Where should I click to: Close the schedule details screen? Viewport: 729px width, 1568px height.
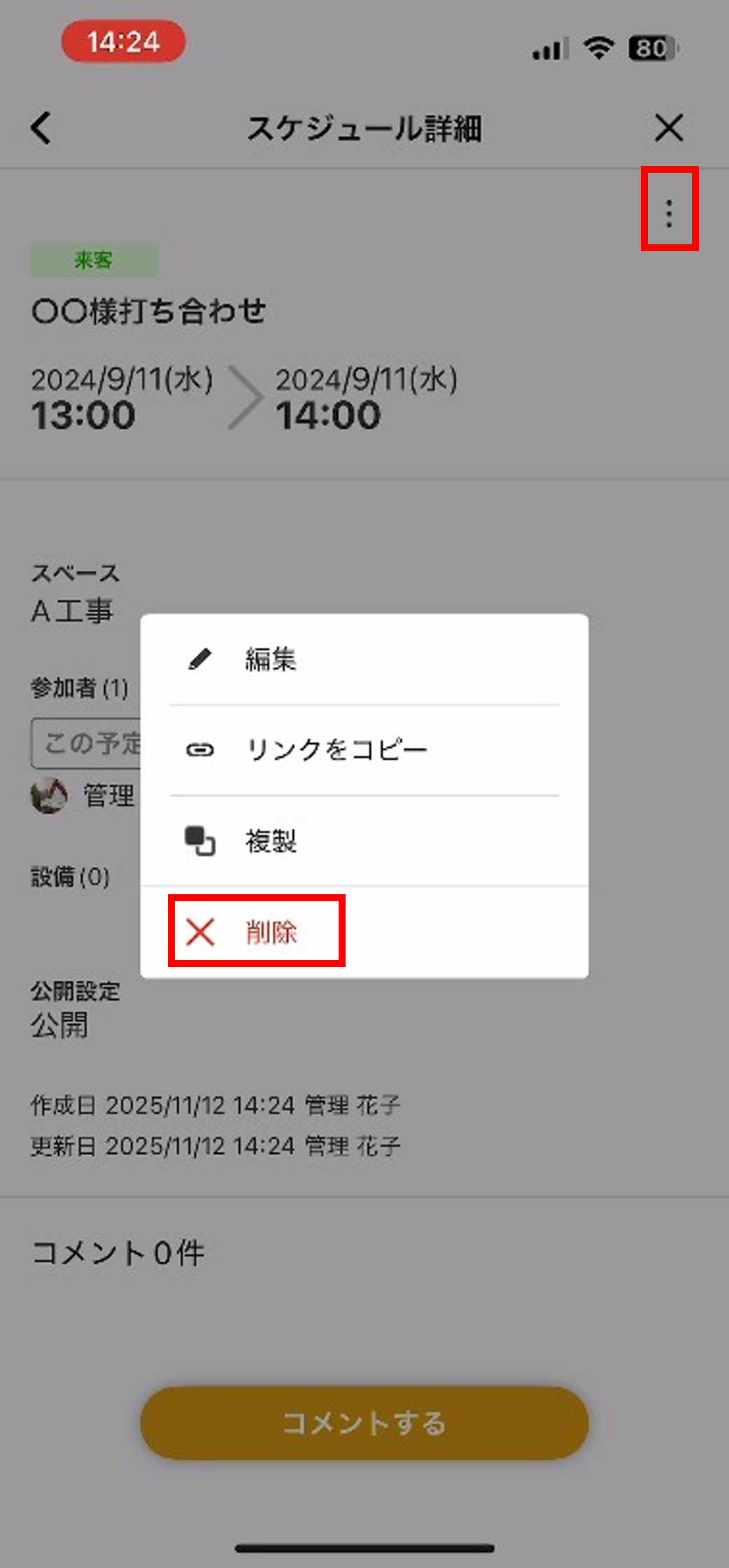coord(669,129)
